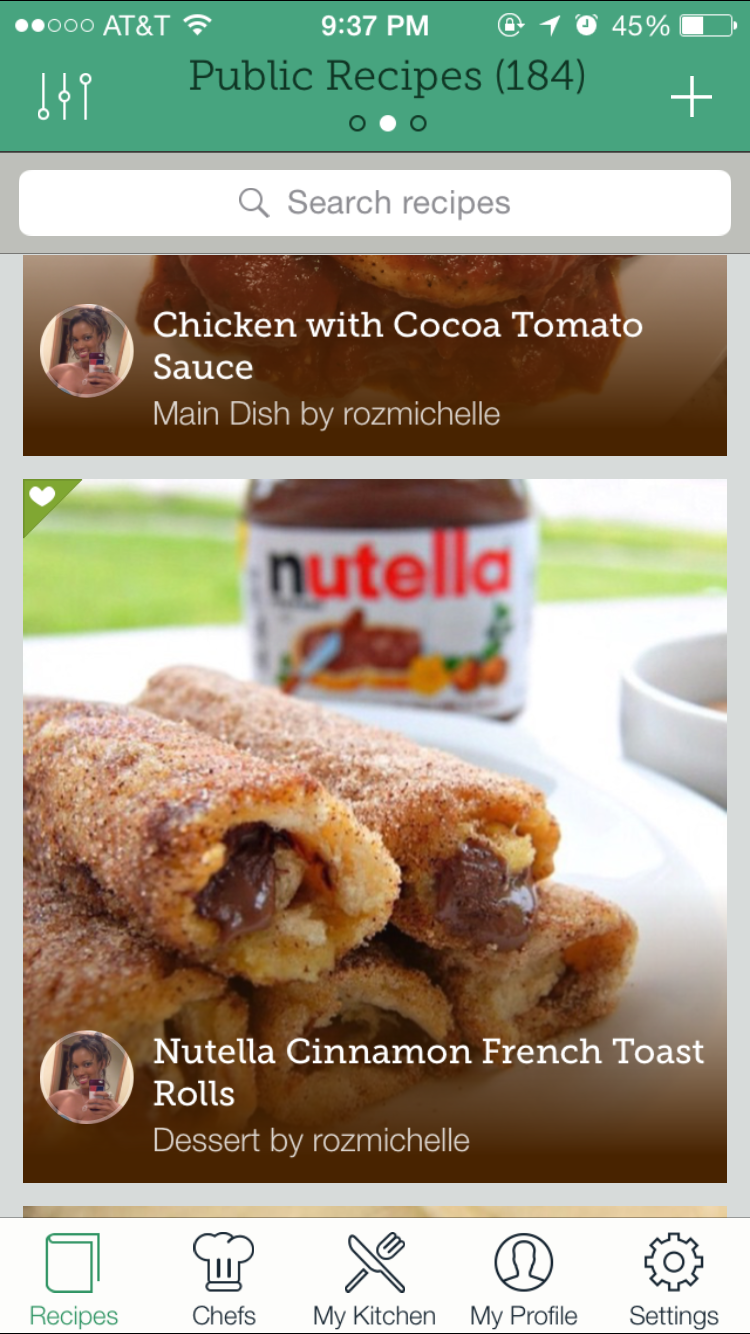Open the My Profile tab
This screenshot has width=750, height=1334.
[x=524, y=1279]
